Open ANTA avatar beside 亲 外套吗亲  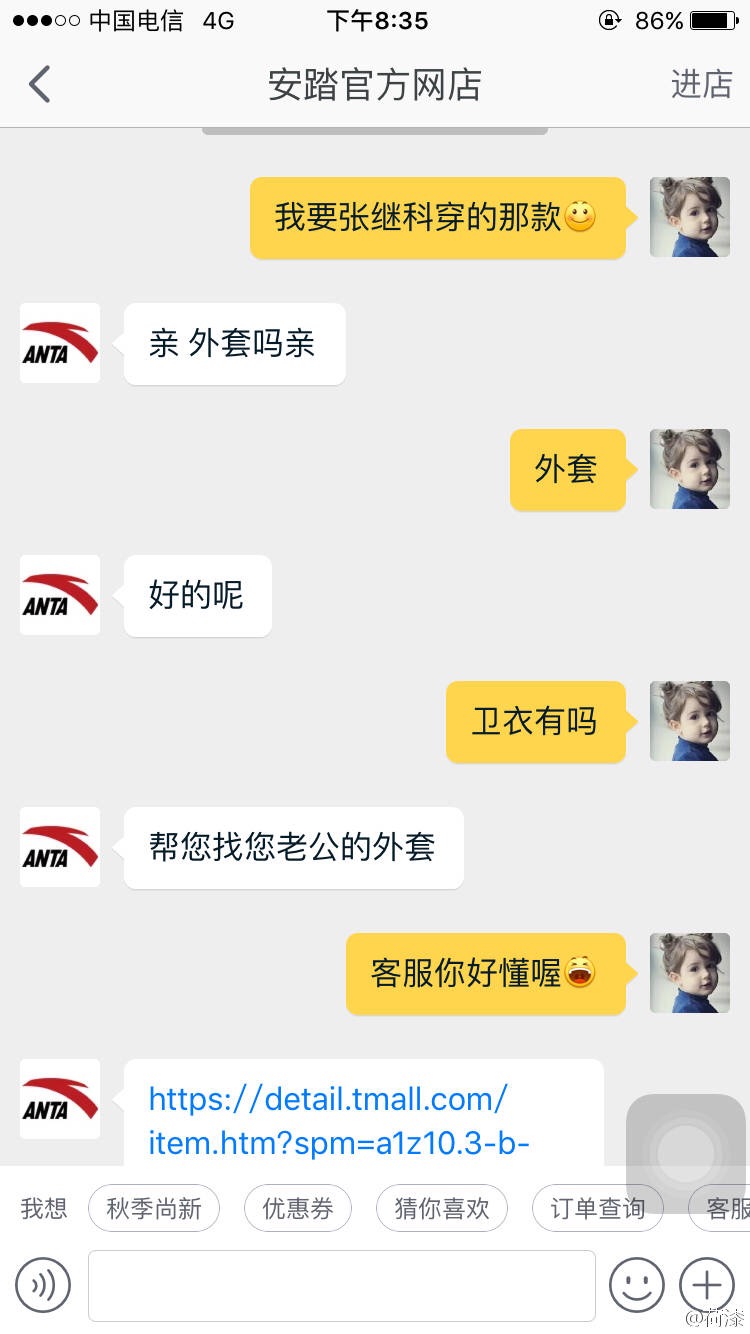click(x=60, y=343)
